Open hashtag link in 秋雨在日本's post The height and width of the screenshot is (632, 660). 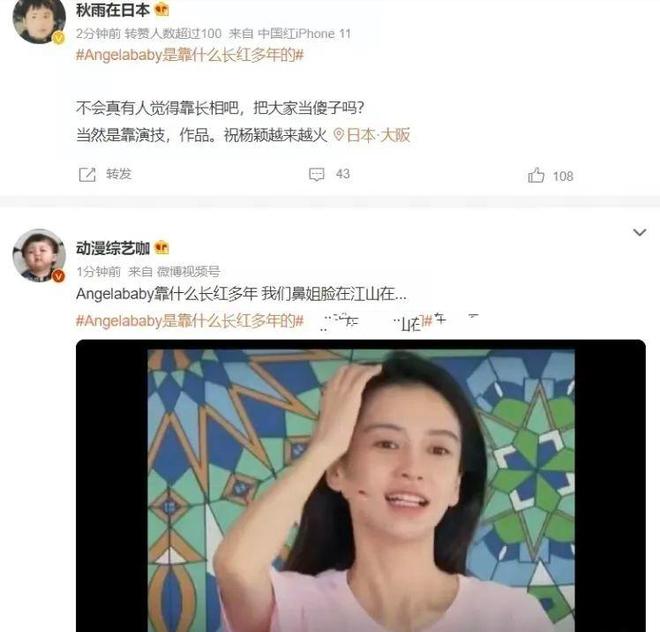[x=190, y=56]
